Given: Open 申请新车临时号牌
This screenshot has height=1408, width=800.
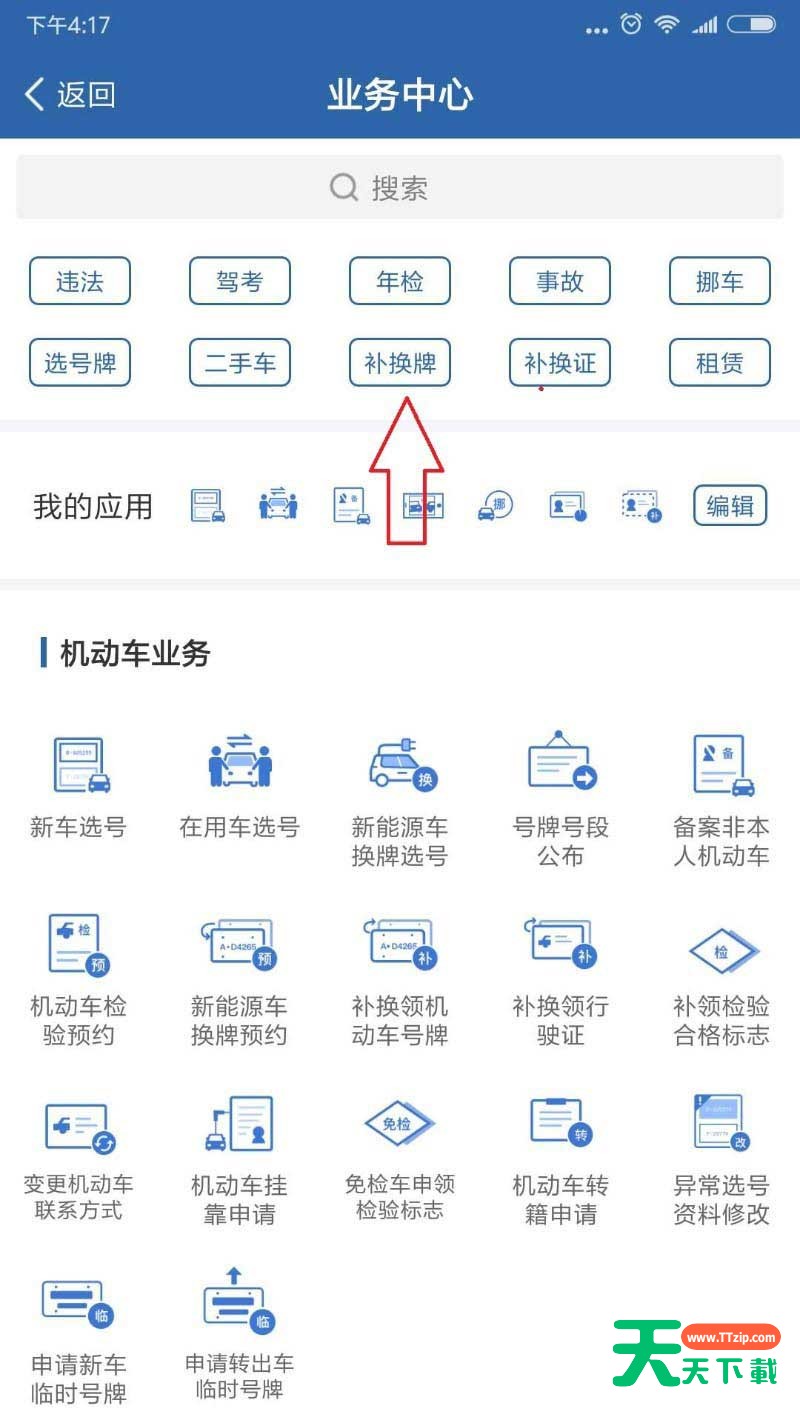Looking at the screenshot, I should [80, 1338].
